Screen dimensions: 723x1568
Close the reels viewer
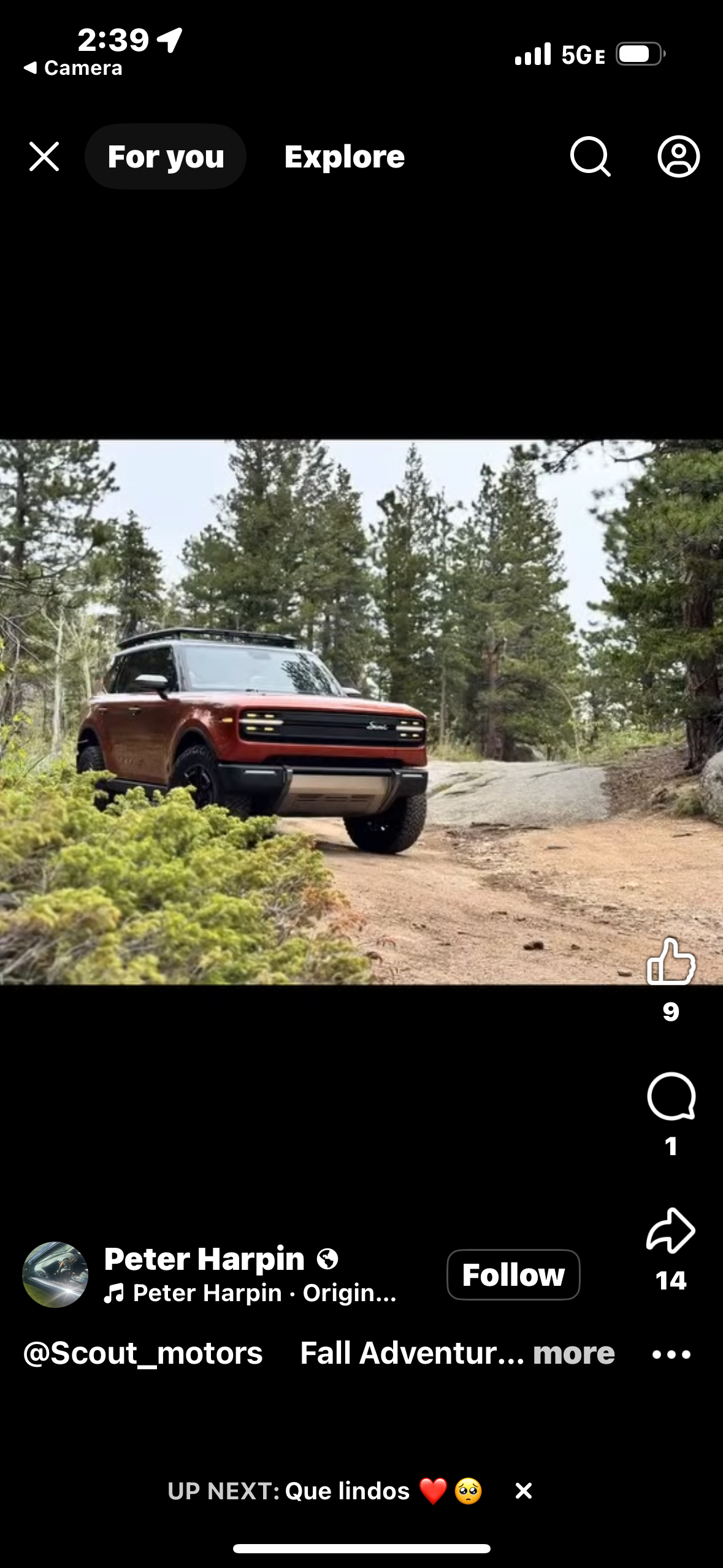click(x=44, y=156)
